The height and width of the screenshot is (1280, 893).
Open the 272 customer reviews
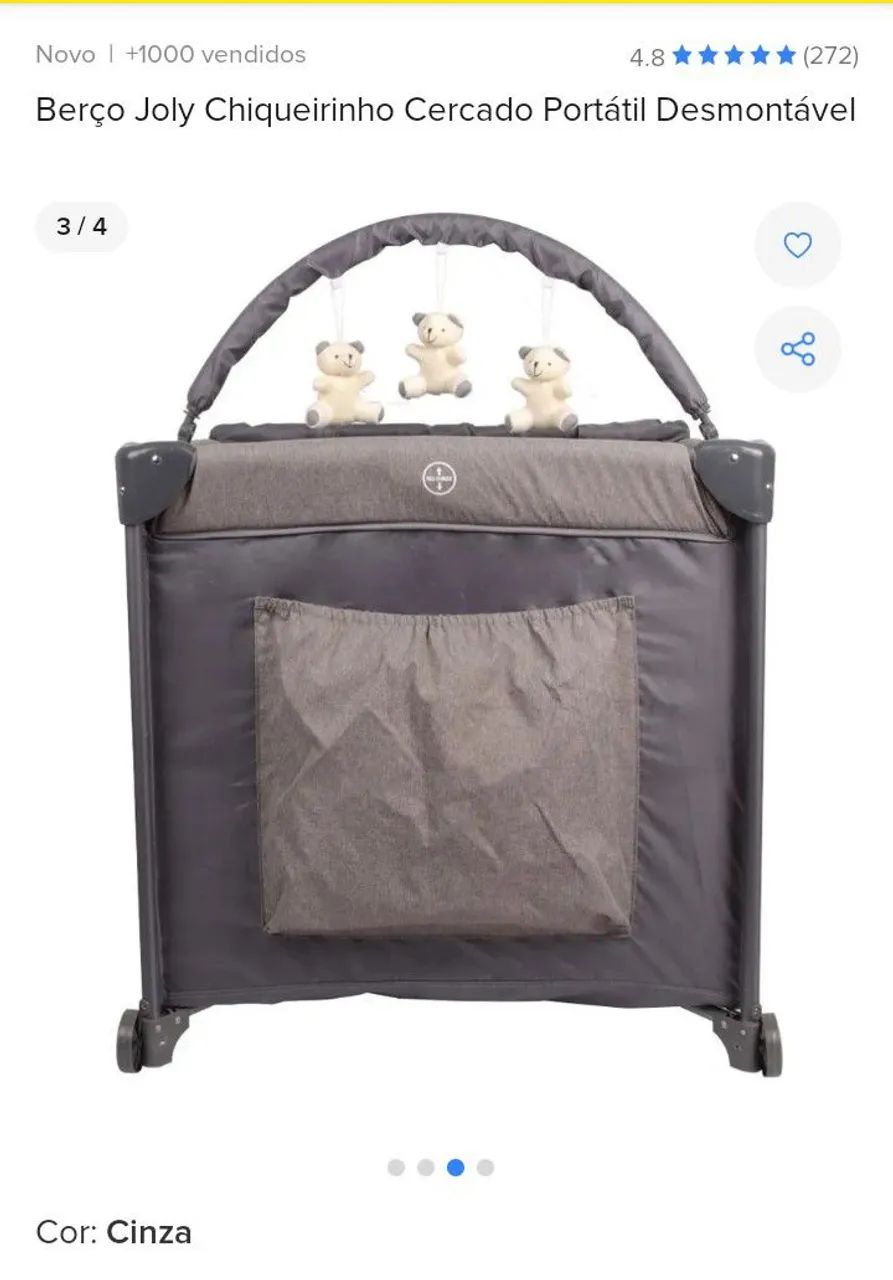coord(744,56)
